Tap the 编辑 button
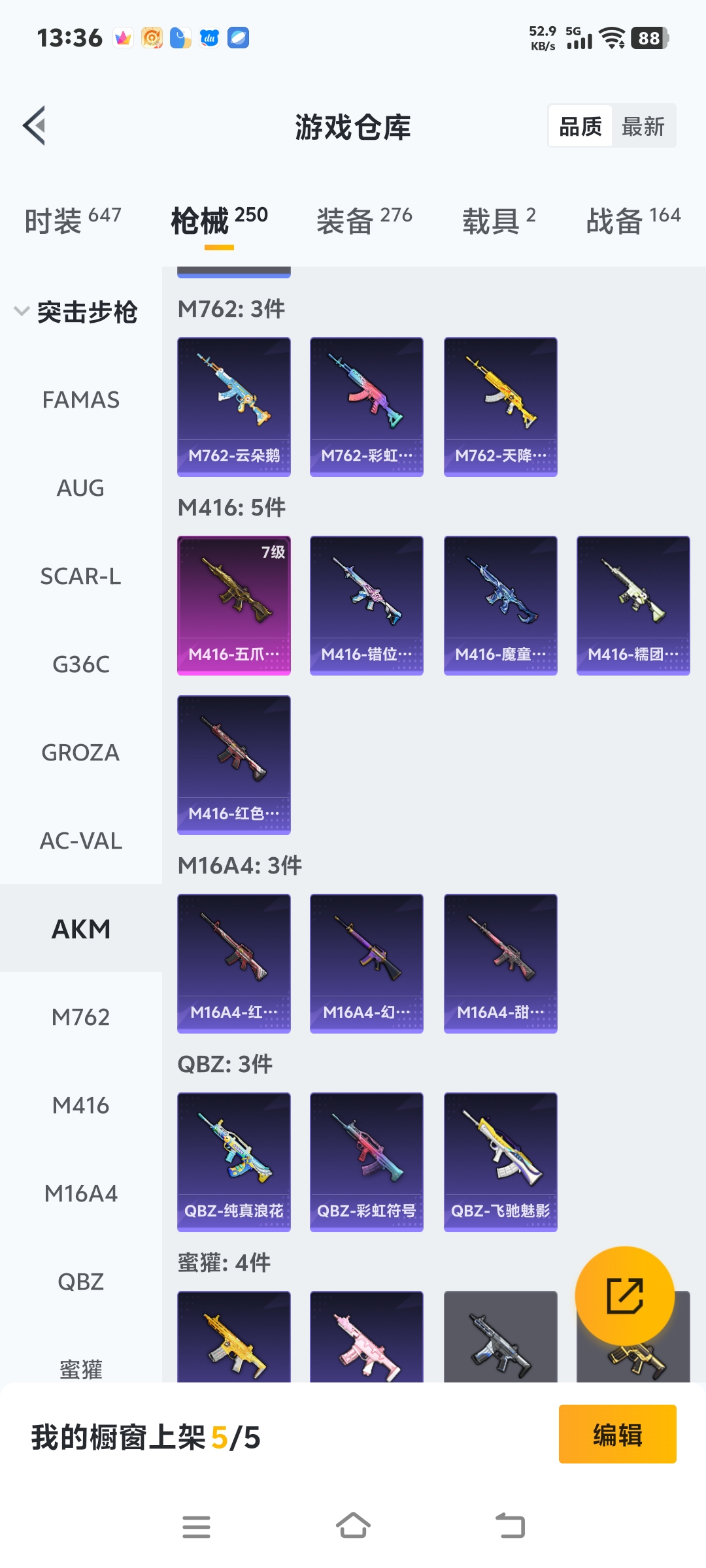 617,1434
